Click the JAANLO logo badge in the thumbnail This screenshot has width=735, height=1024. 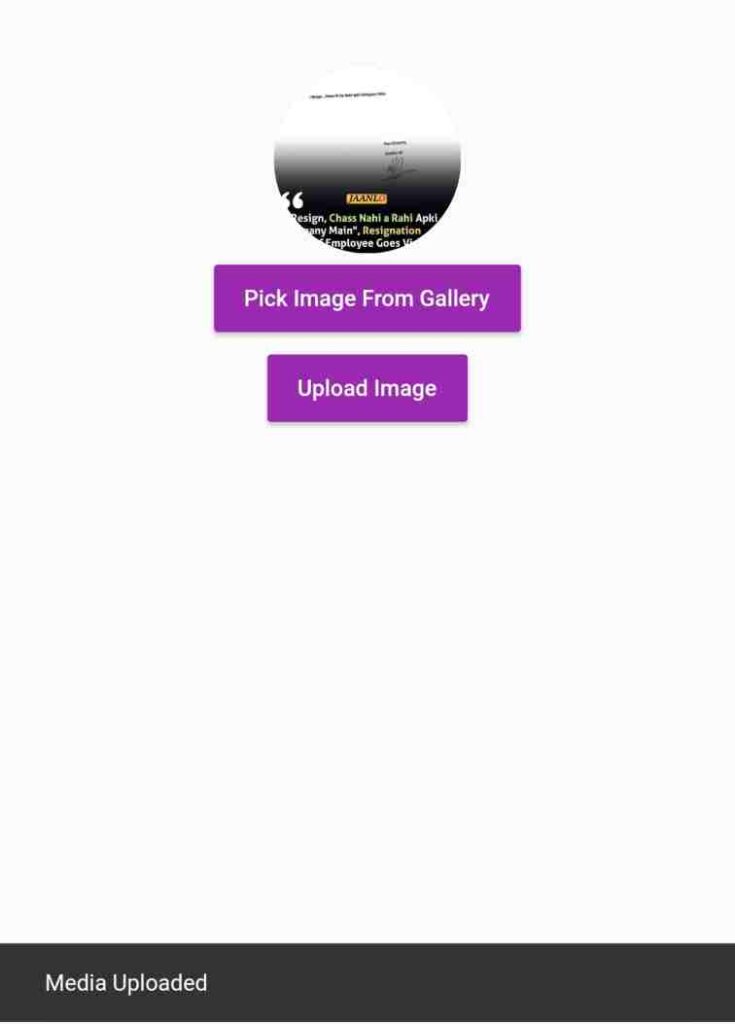tap(367, 197)
